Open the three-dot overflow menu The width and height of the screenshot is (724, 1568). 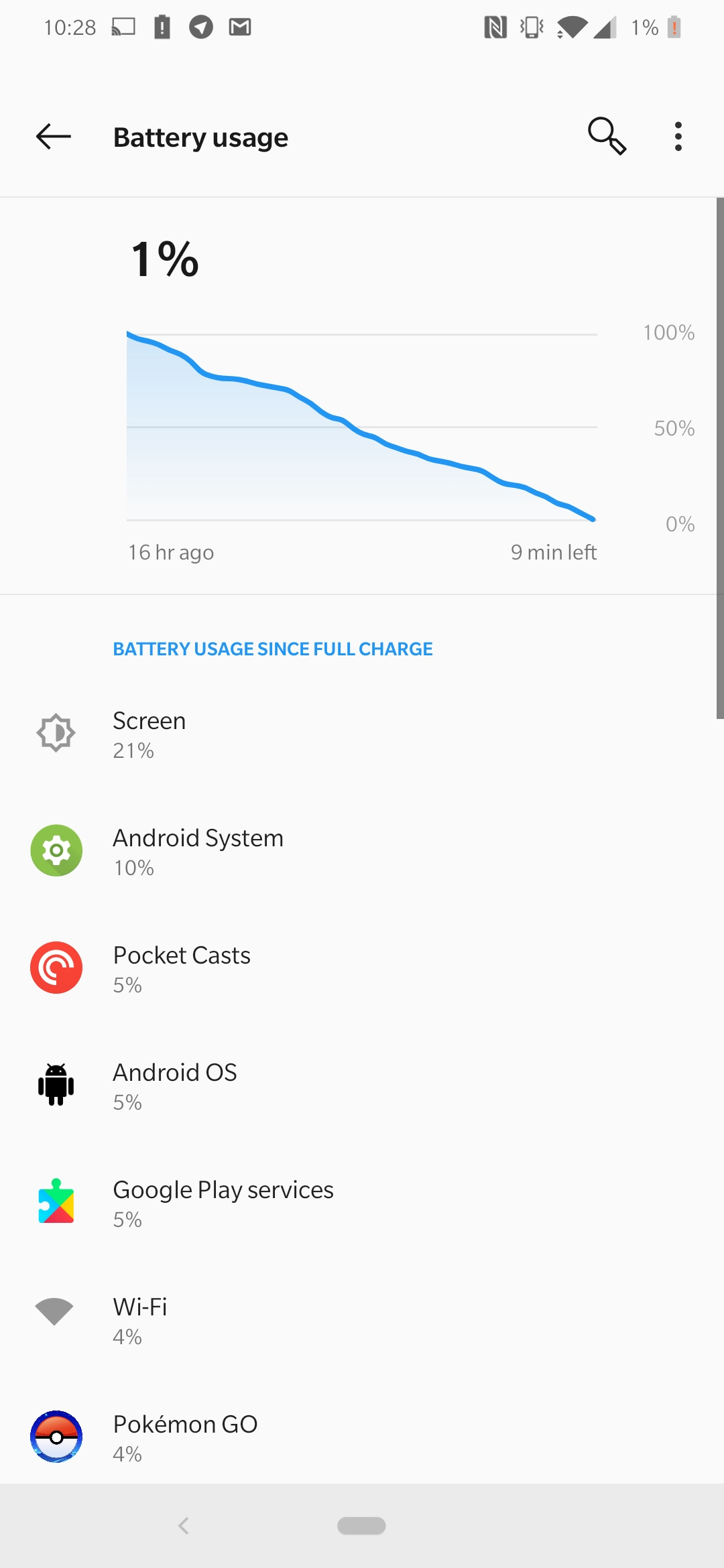[678, 137]
